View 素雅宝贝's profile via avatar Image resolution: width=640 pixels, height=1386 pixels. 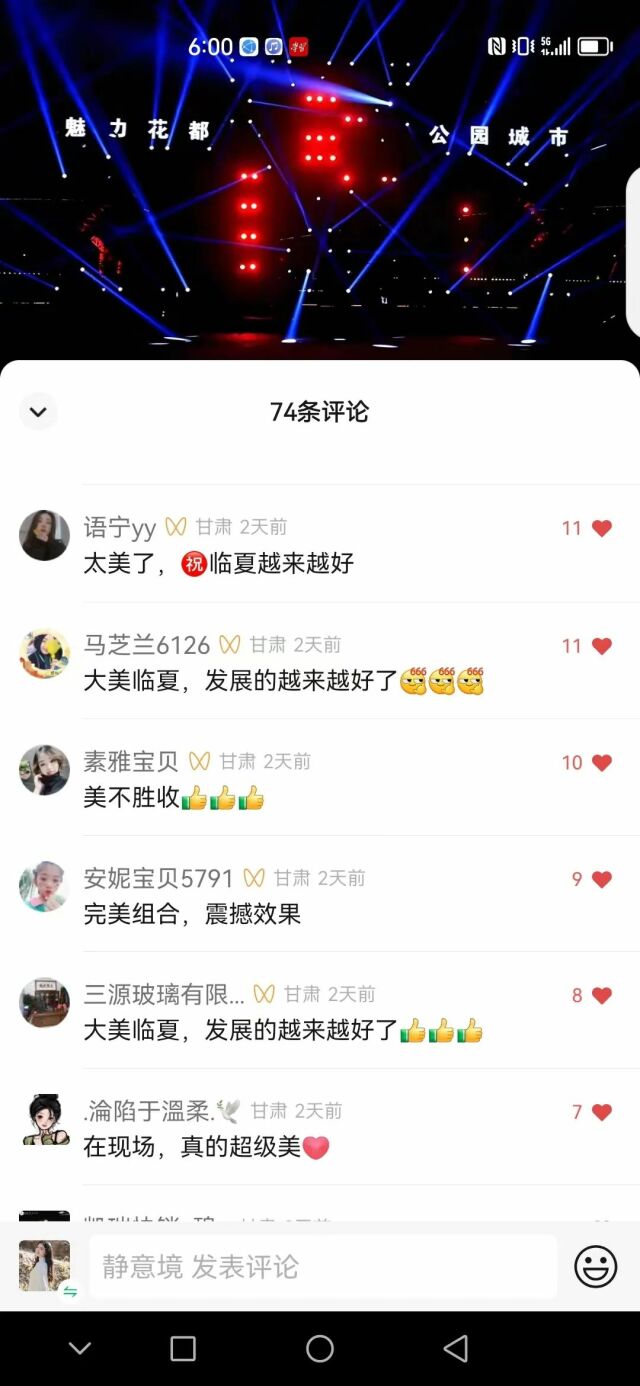[x=45, y=770]
